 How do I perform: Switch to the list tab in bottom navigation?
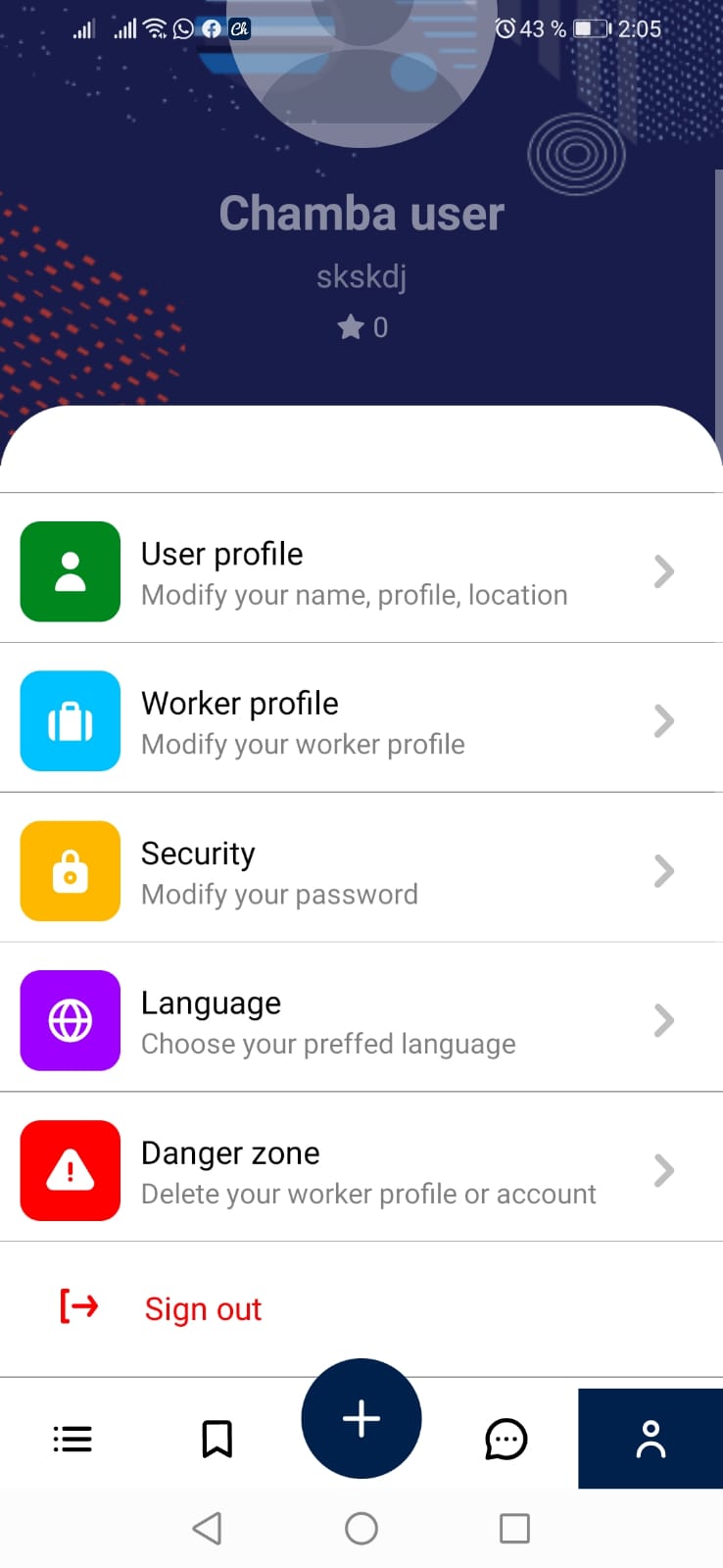[x=72, y=1439]
